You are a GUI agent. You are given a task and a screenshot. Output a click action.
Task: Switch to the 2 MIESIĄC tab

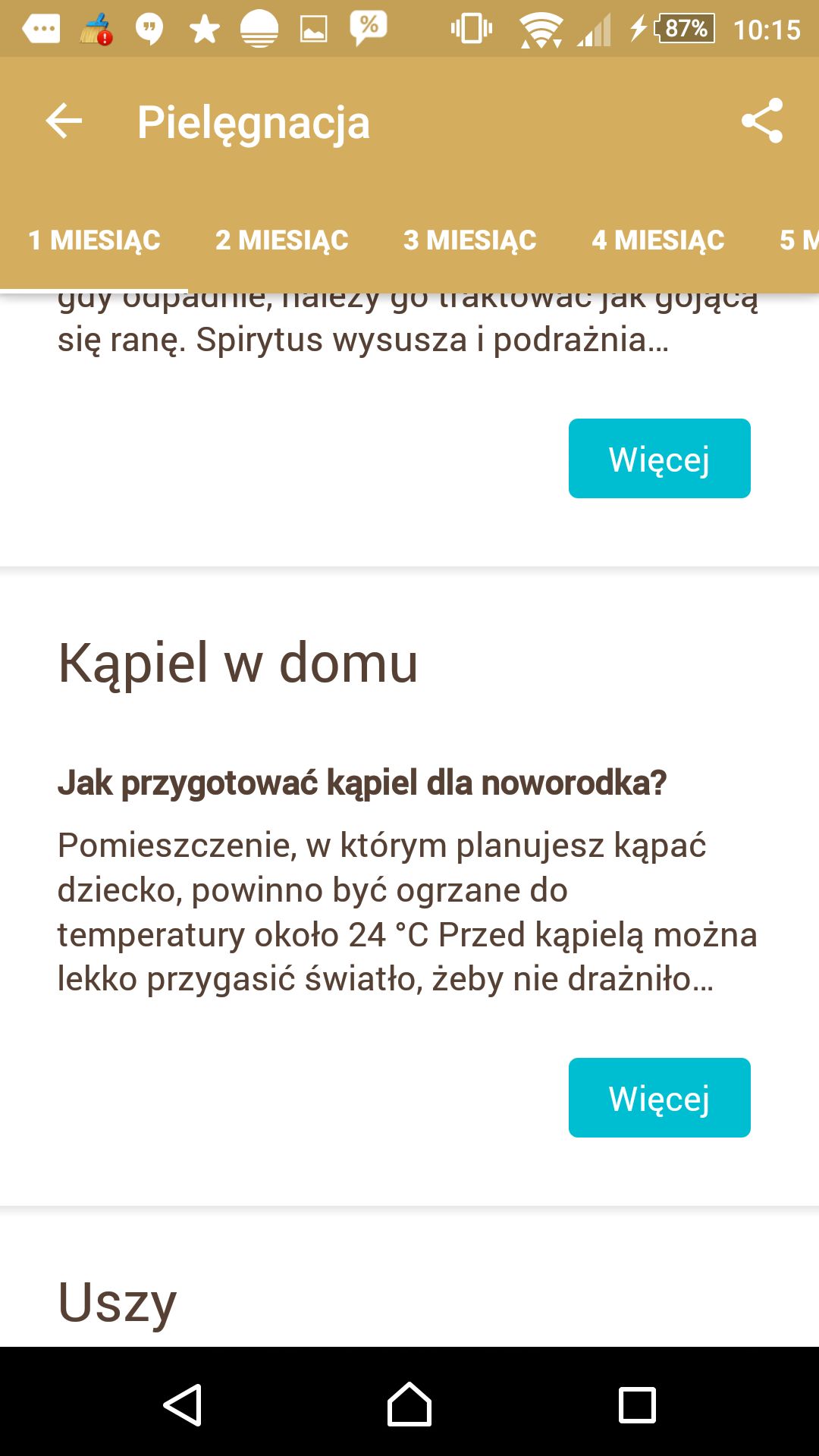[x=281, y=240]
